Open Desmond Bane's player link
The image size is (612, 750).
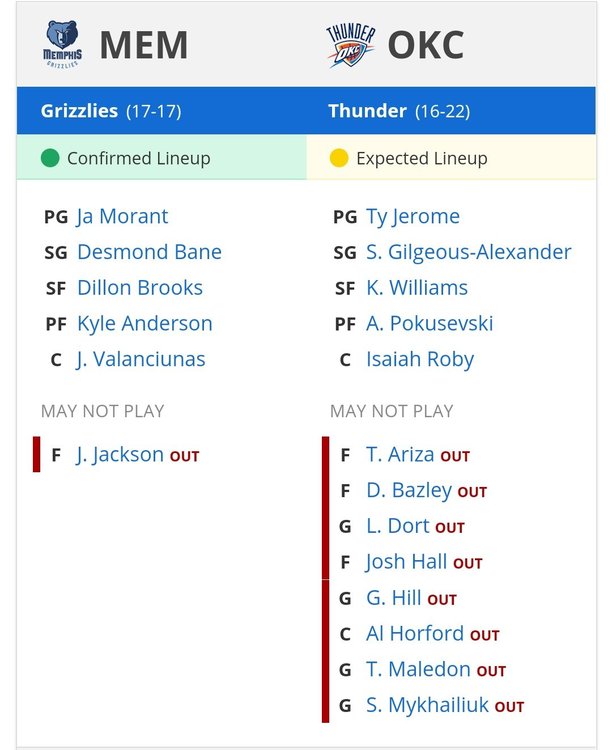click(149, 252)
